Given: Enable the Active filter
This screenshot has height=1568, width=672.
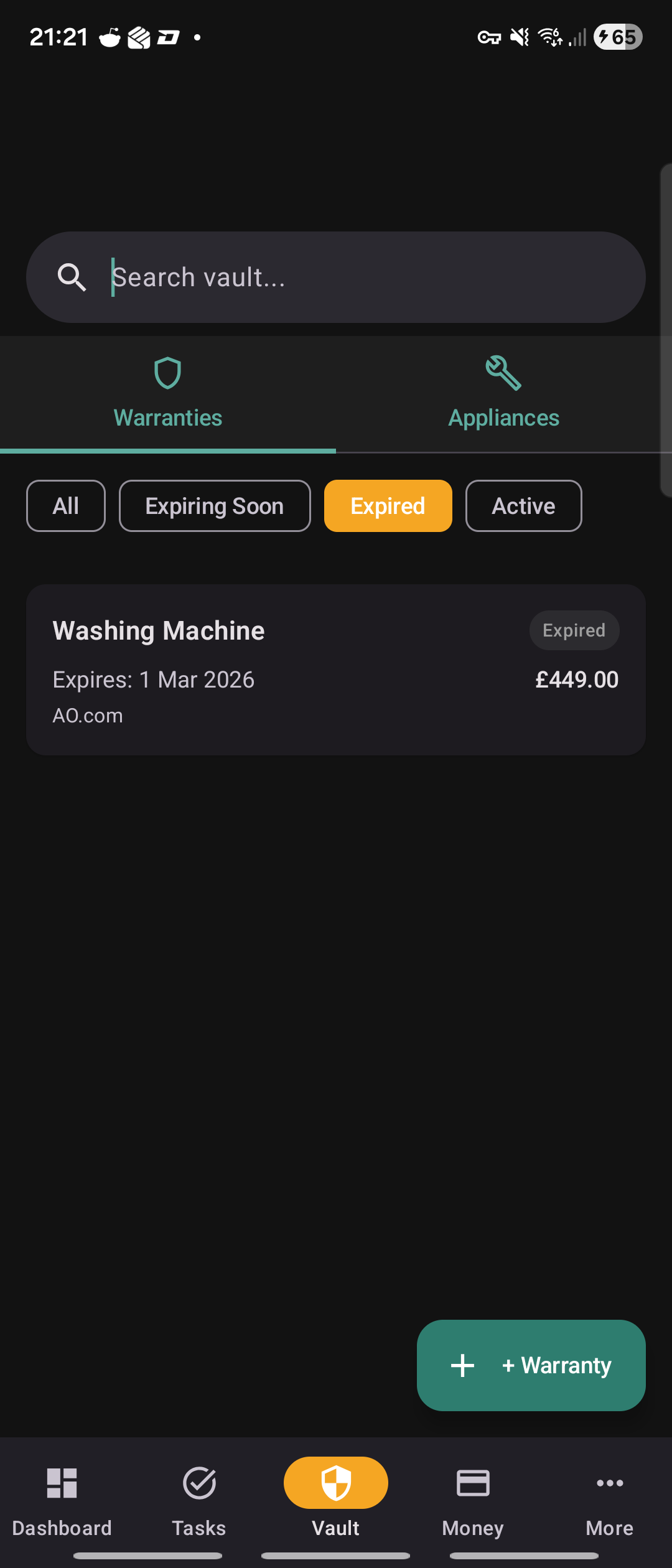Looking at the screenshot, I should point(523,506).
